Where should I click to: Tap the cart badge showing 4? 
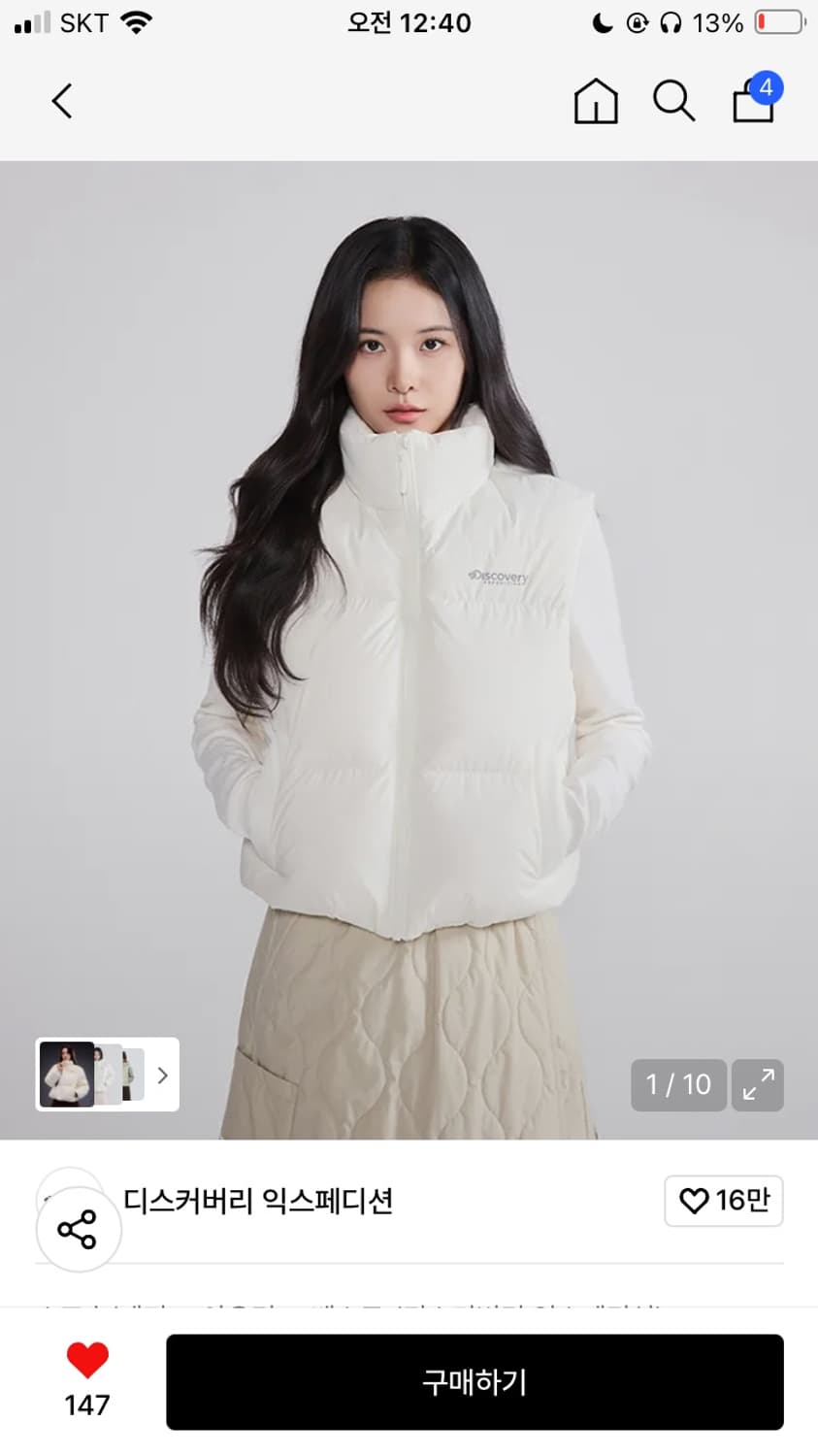coord(767,87)
